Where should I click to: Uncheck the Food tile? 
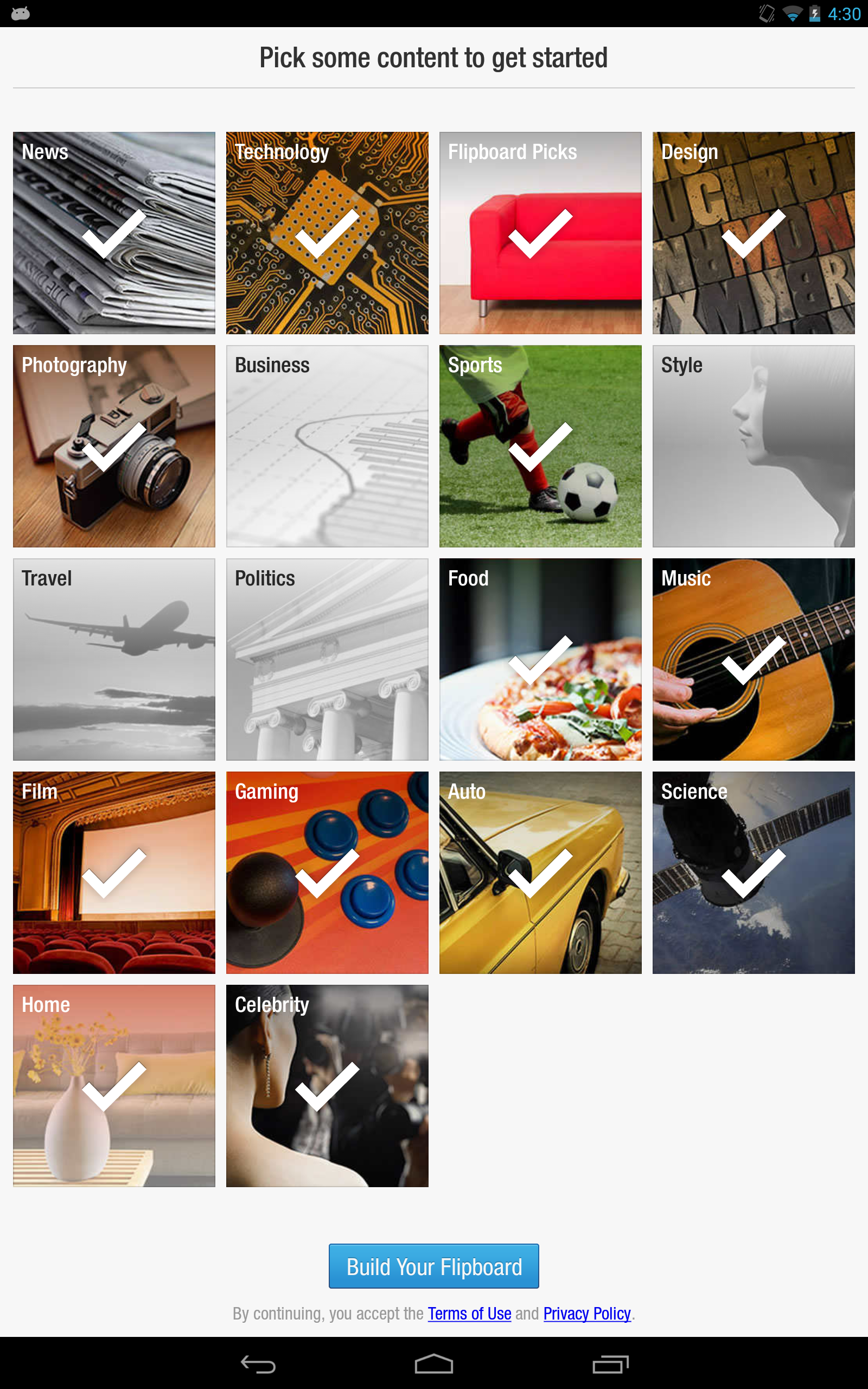(540, 659)
